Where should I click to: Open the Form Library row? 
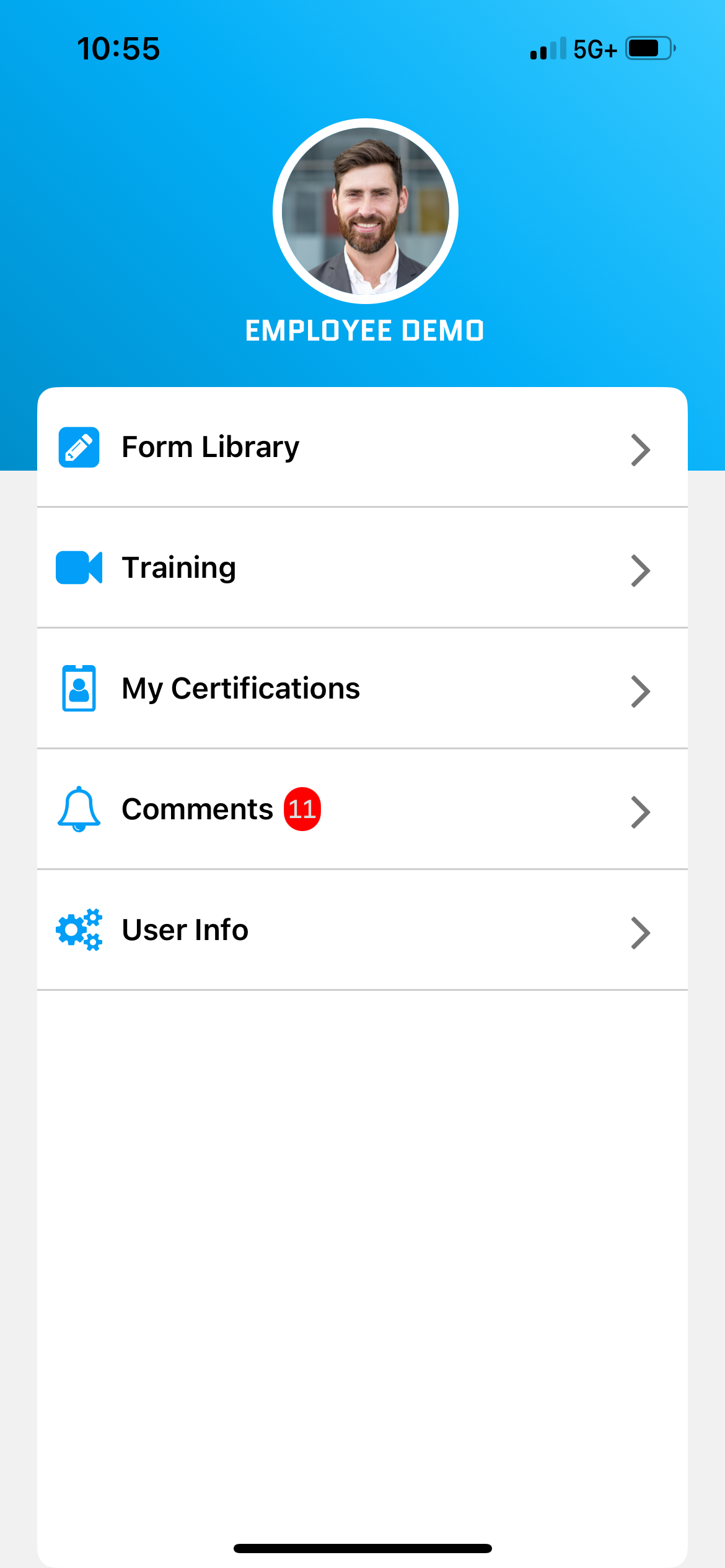(x=362, y=447)
